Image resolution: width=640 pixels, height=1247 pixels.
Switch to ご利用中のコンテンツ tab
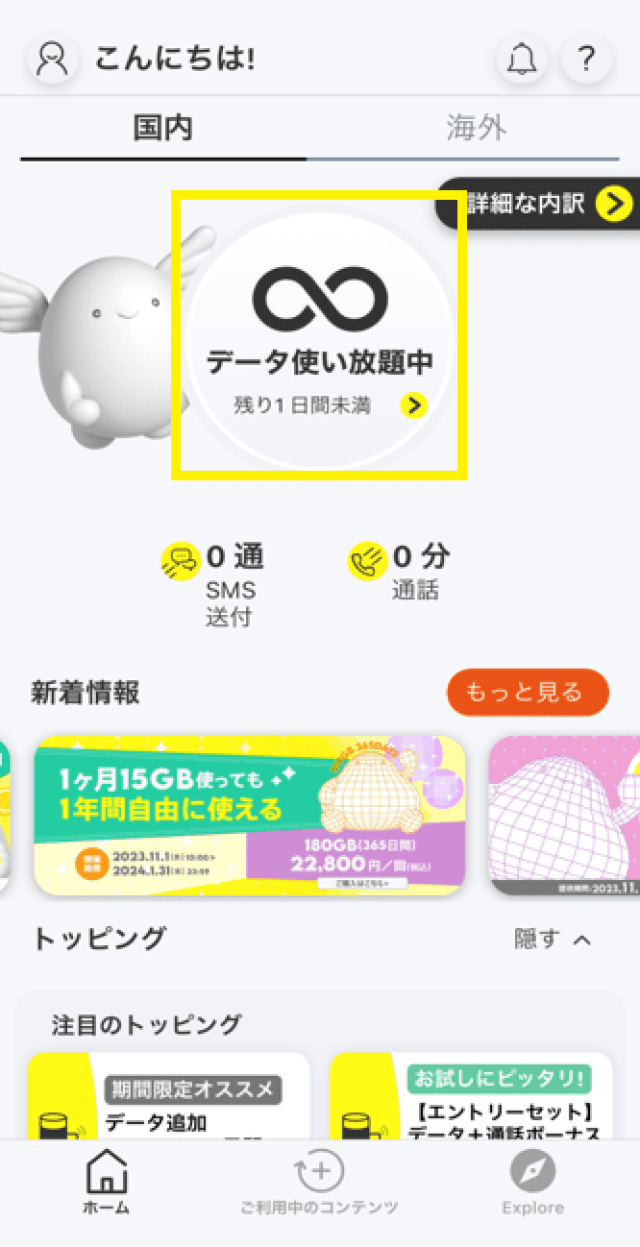tap(319, 1182)
